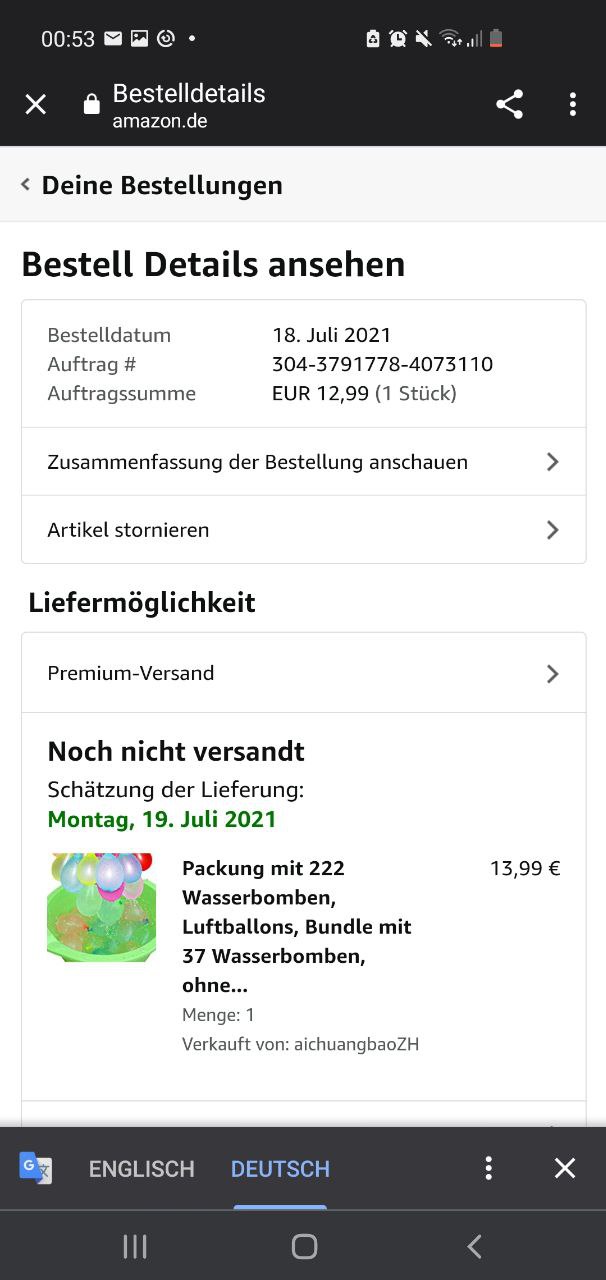Go back to Deine Bestellungen
The height and width of the screenshot is (1280, 606).
pos(152,185)
